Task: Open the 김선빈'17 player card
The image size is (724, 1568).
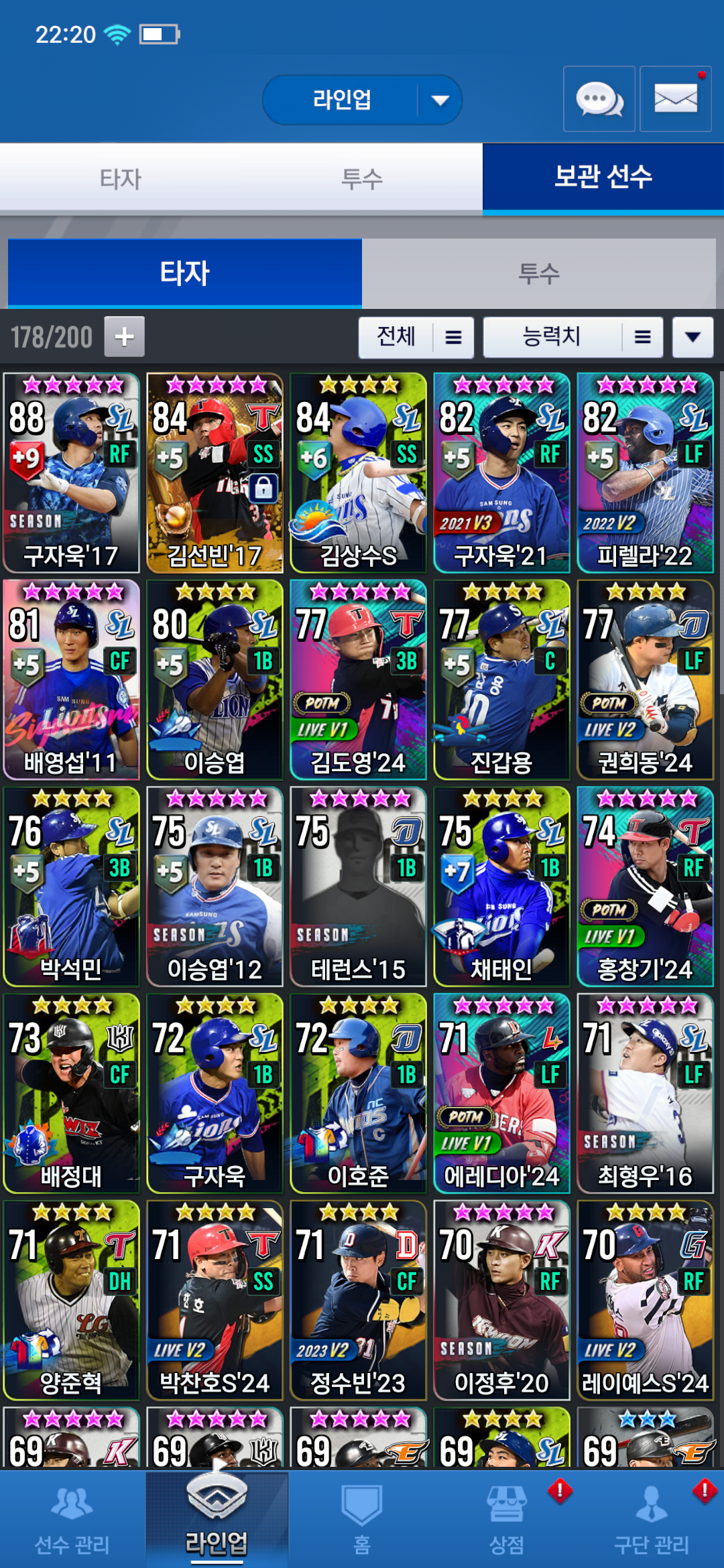Action: (215, 473)
